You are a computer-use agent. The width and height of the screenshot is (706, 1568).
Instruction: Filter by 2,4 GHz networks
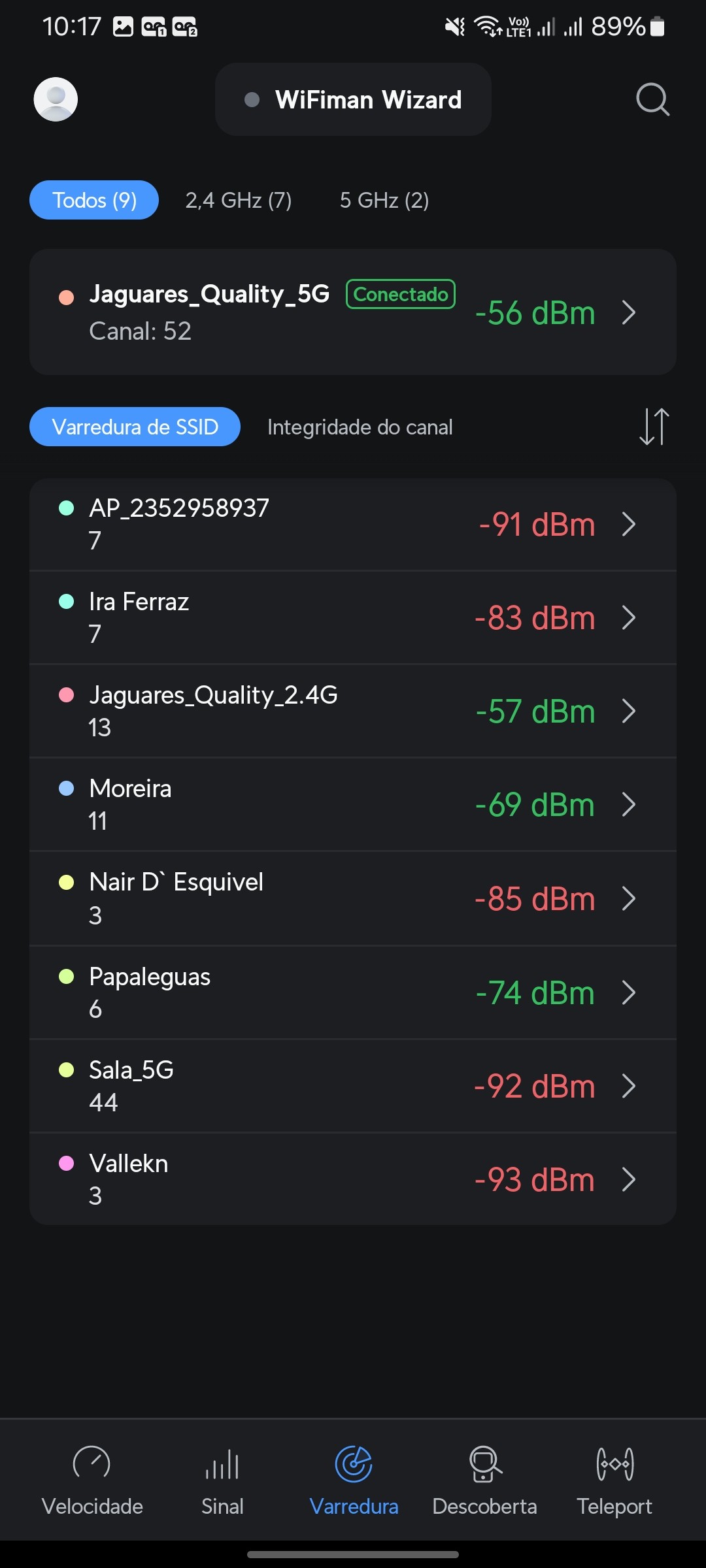(238, 200)
